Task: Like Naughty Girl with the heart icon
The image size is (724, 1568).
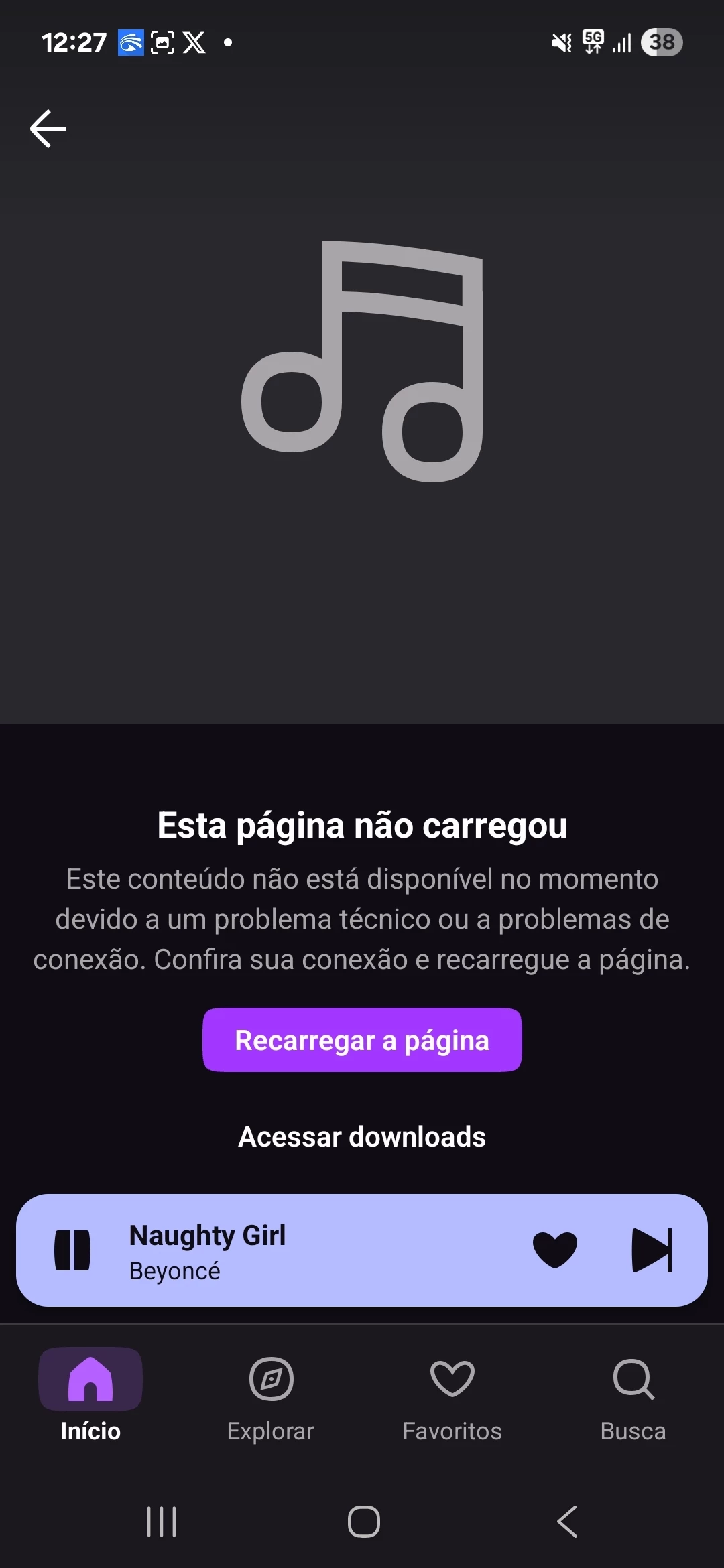Action: 554,1250
